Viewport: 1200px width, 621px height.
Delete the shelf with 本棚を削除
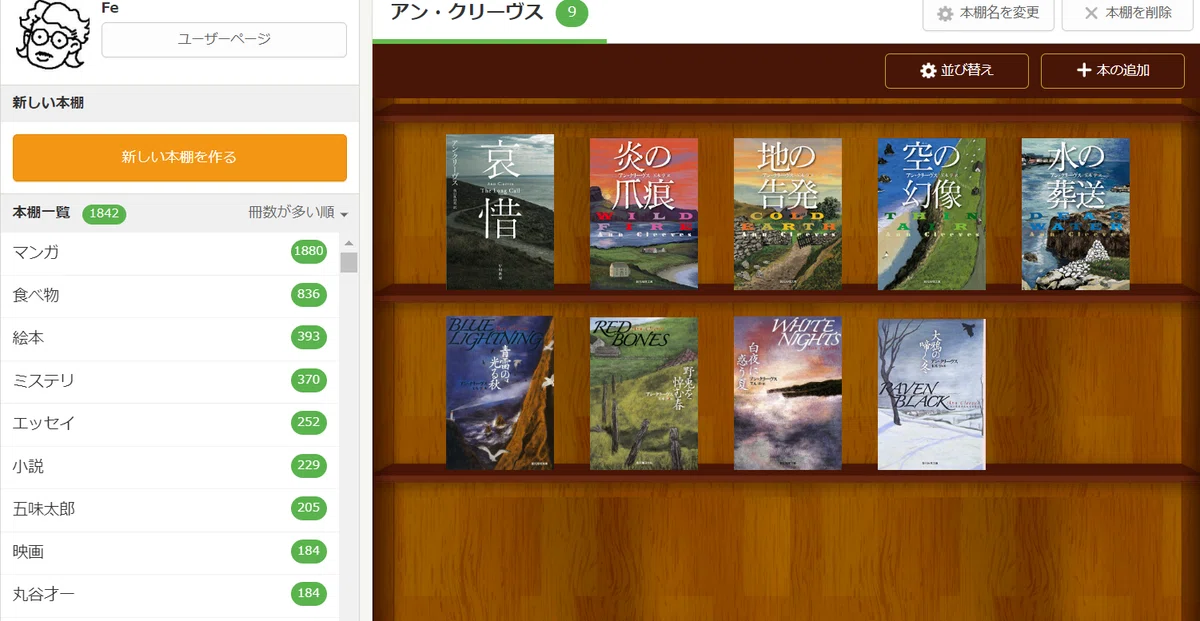1125,13
